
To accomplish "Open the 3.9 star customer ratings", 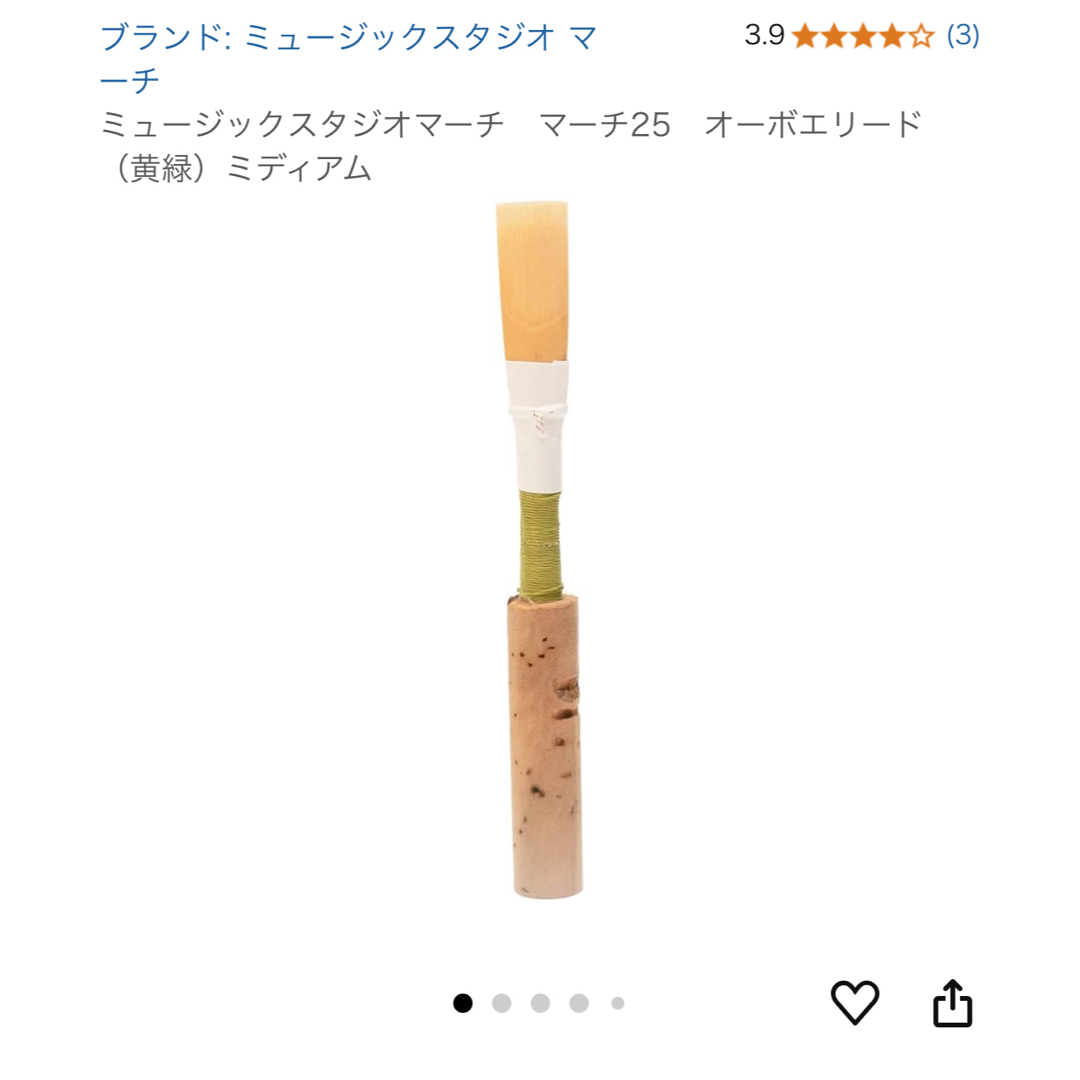I will coord(862,36).
